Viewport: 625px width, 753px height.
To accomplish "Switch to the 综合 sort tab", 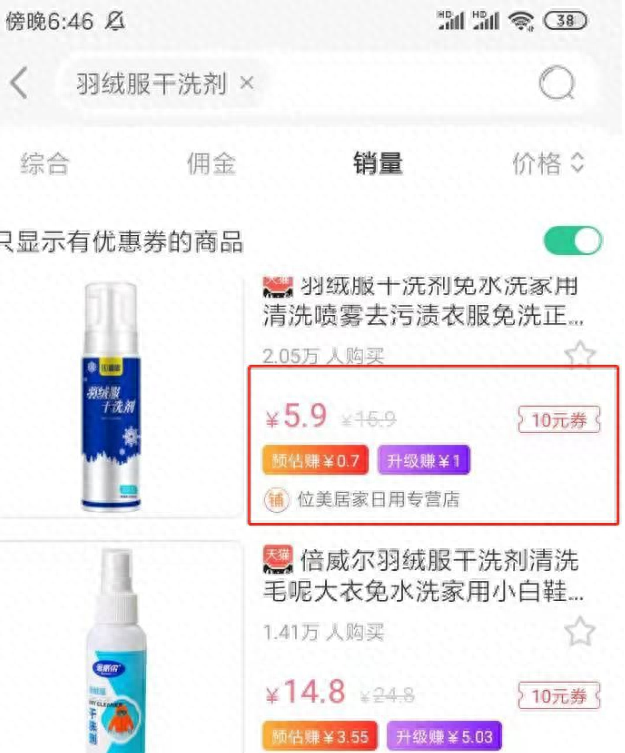I will coord(45,164).
